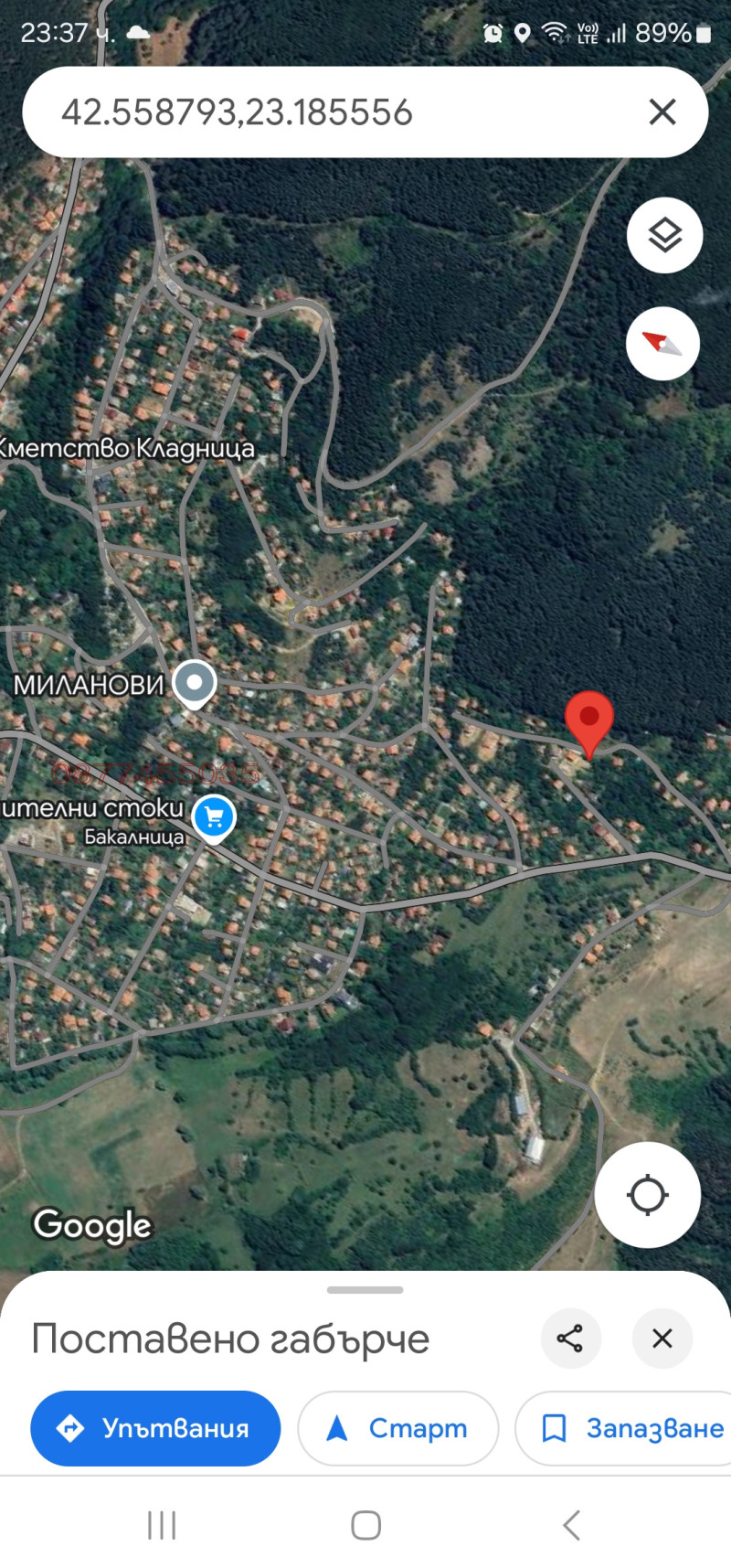The width and height of the screenshot is (731, 1568).
Task: Tap the my-location crosshair button
Action: click(x=647, y=1194)
